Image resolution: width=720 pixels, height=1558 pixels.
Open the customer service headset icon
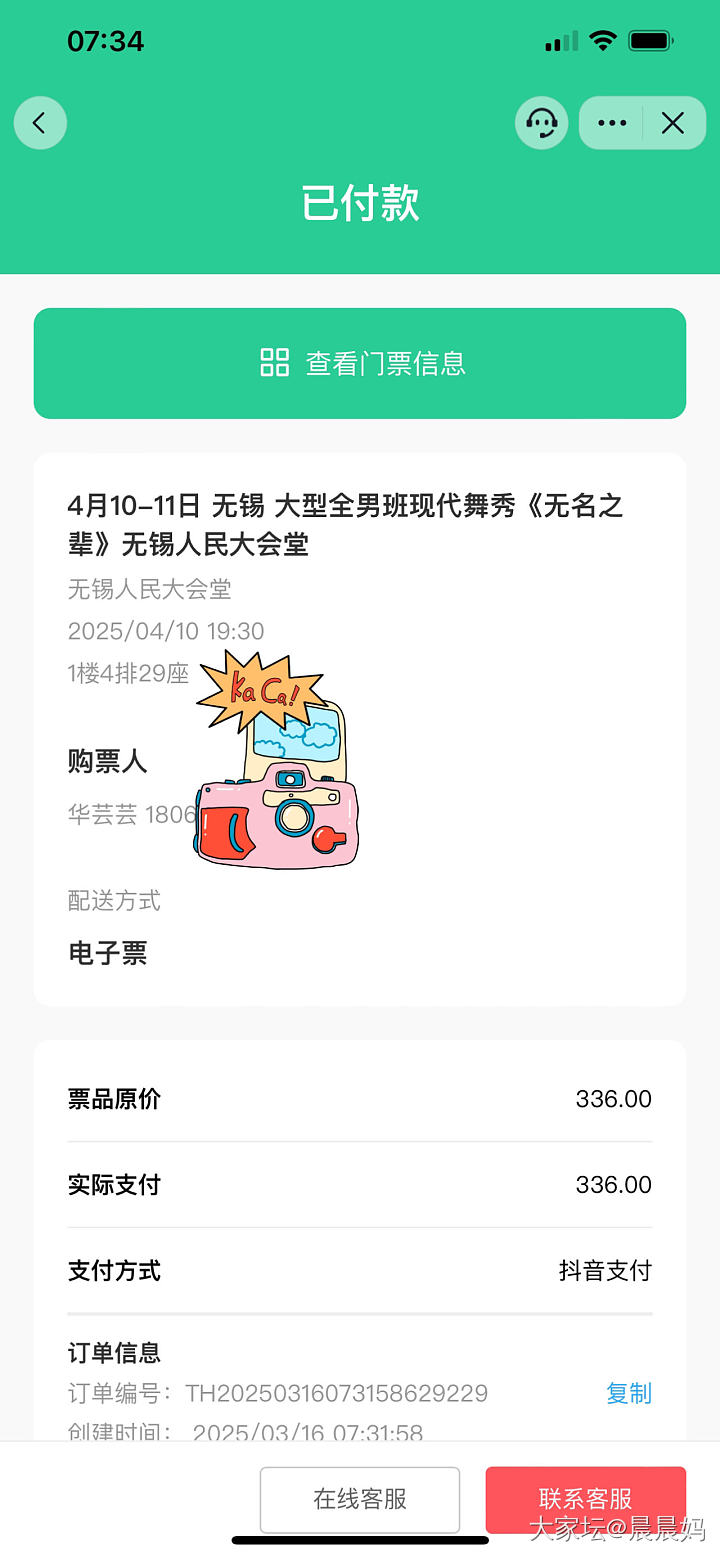(541, 123)
